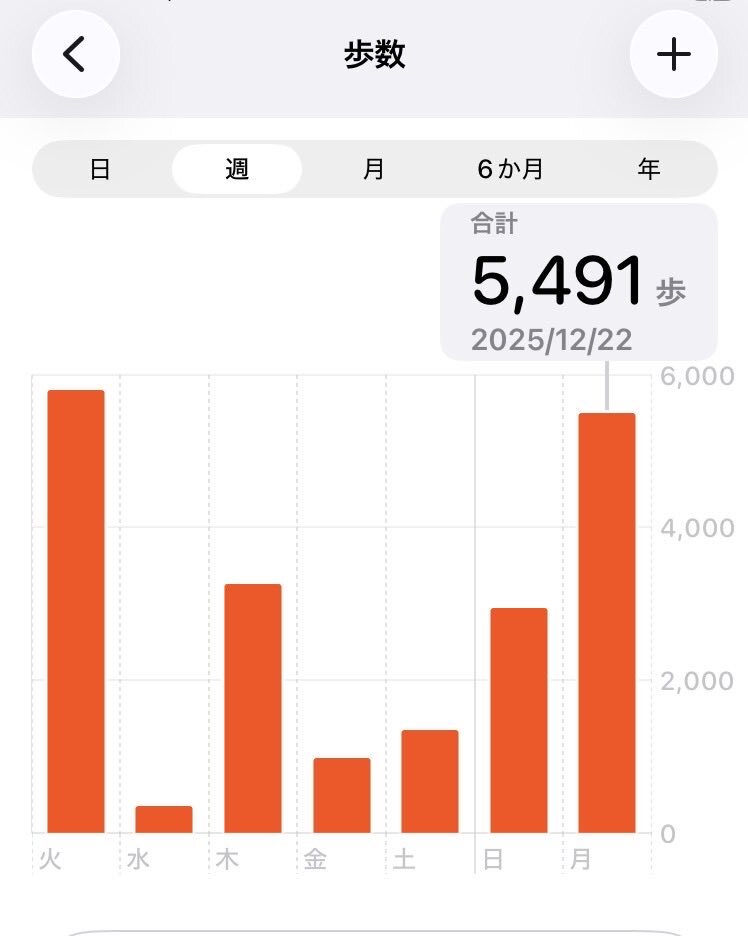Switch to the 年 (year) view
748x936 pixels.
pyautogui.click(x=648, y=169)
